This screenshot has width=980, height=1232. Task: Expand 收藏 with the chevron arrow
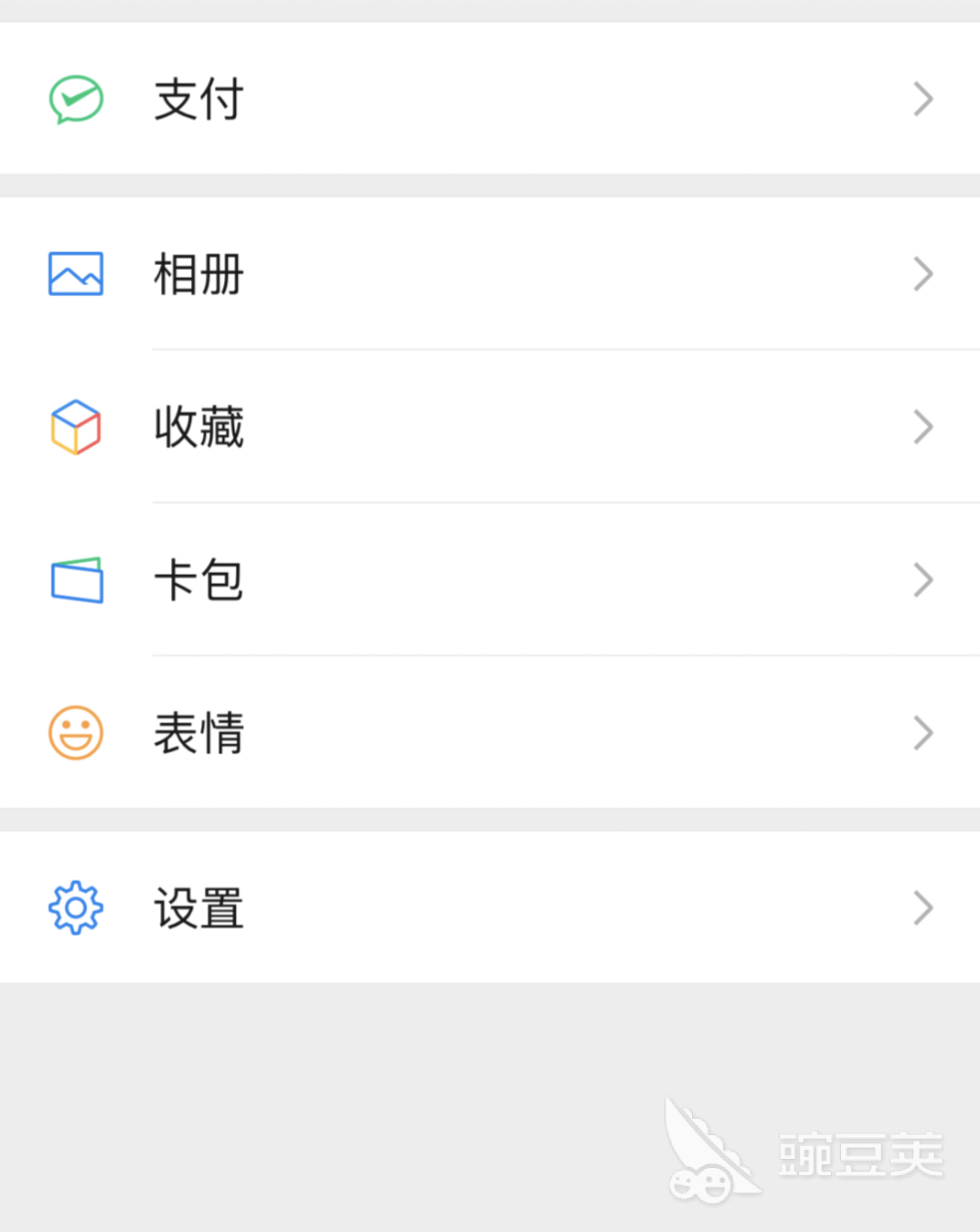922,427
